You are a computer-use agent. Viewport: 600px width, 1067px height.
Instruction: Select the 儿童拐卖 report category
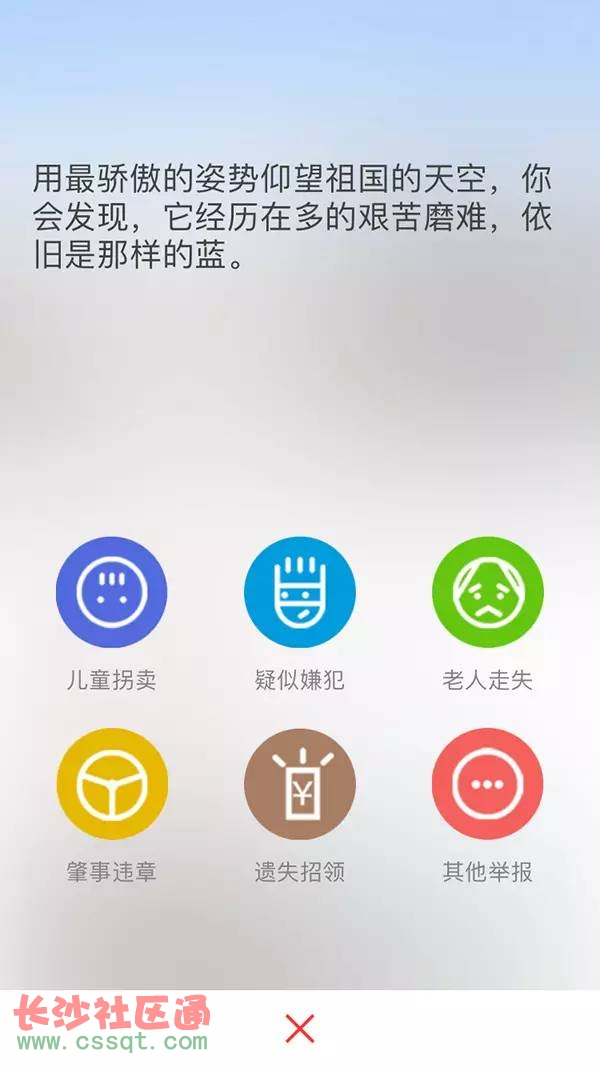111,593
